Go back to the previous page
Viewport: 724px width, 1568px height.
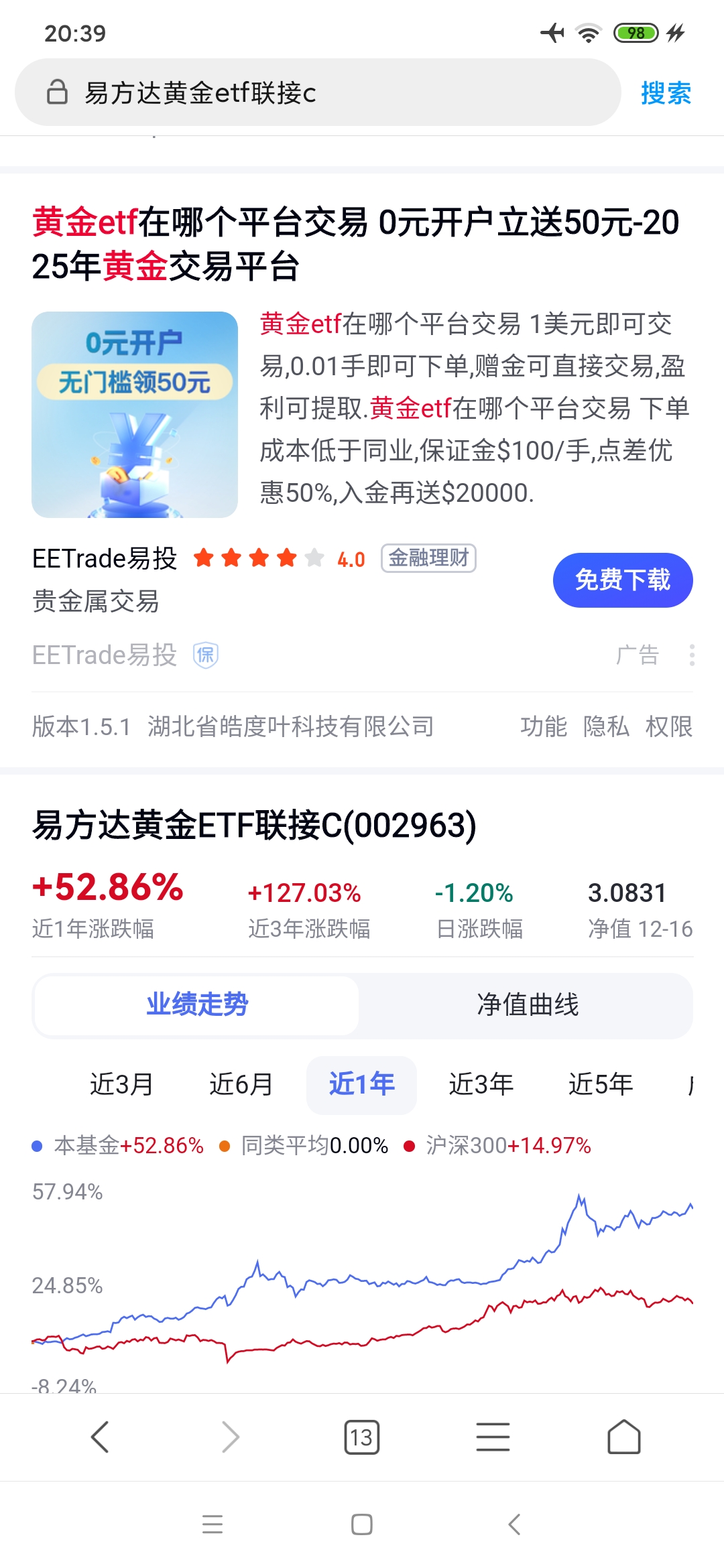point(100,1437)
